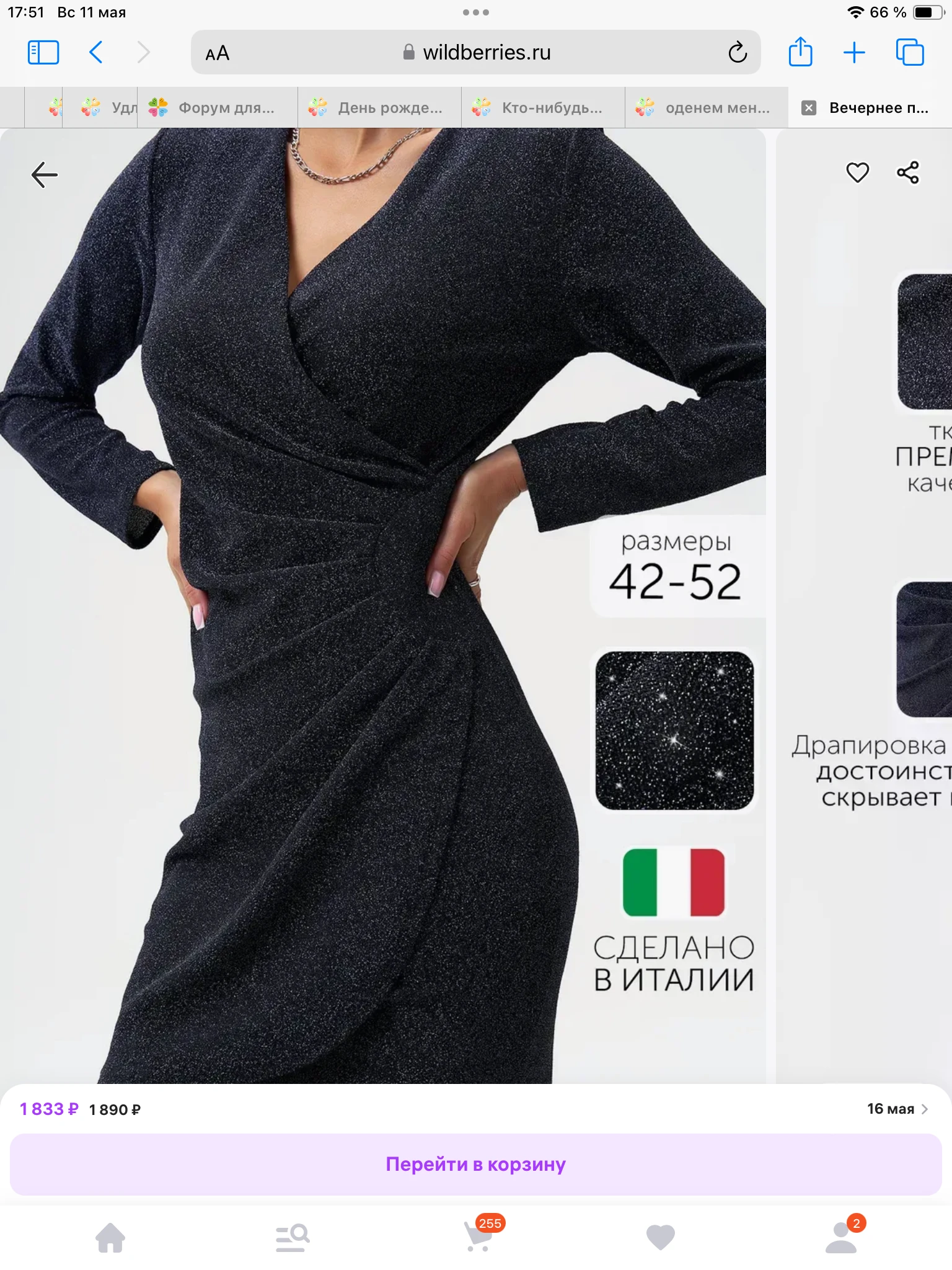The width and height of the screenshot is (952, 1270).
Task: Open a new Safari tab
Action: [854, 53]
